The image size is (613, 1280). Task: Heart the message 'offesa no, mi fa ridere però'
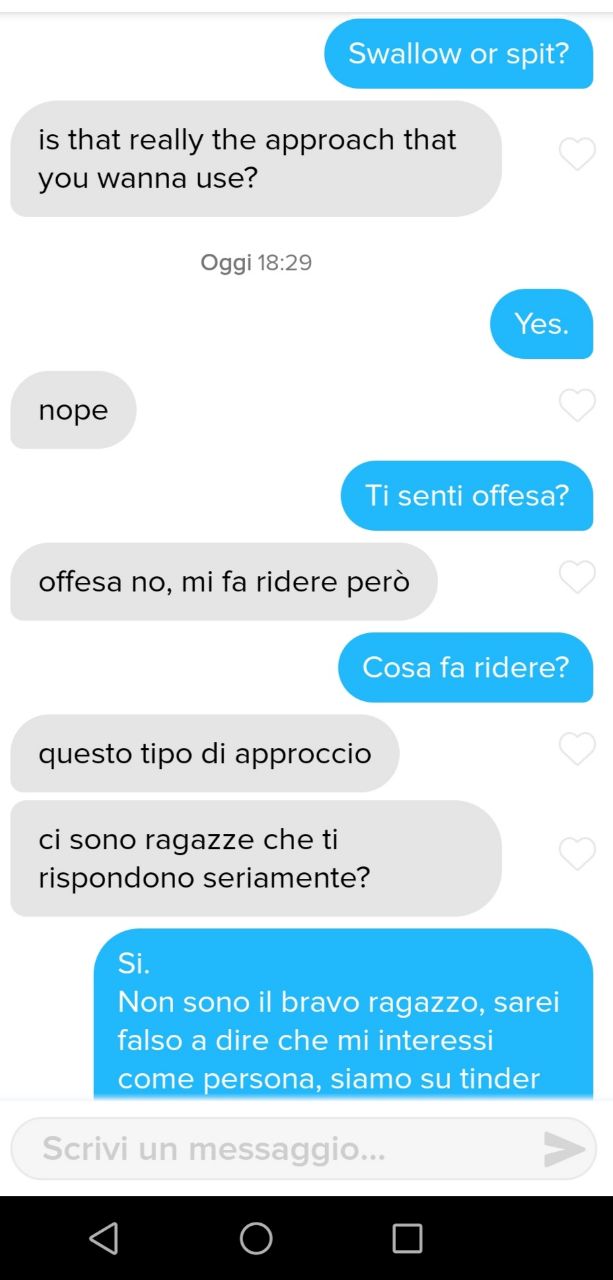pyautogui.click(x=577, y=577)
